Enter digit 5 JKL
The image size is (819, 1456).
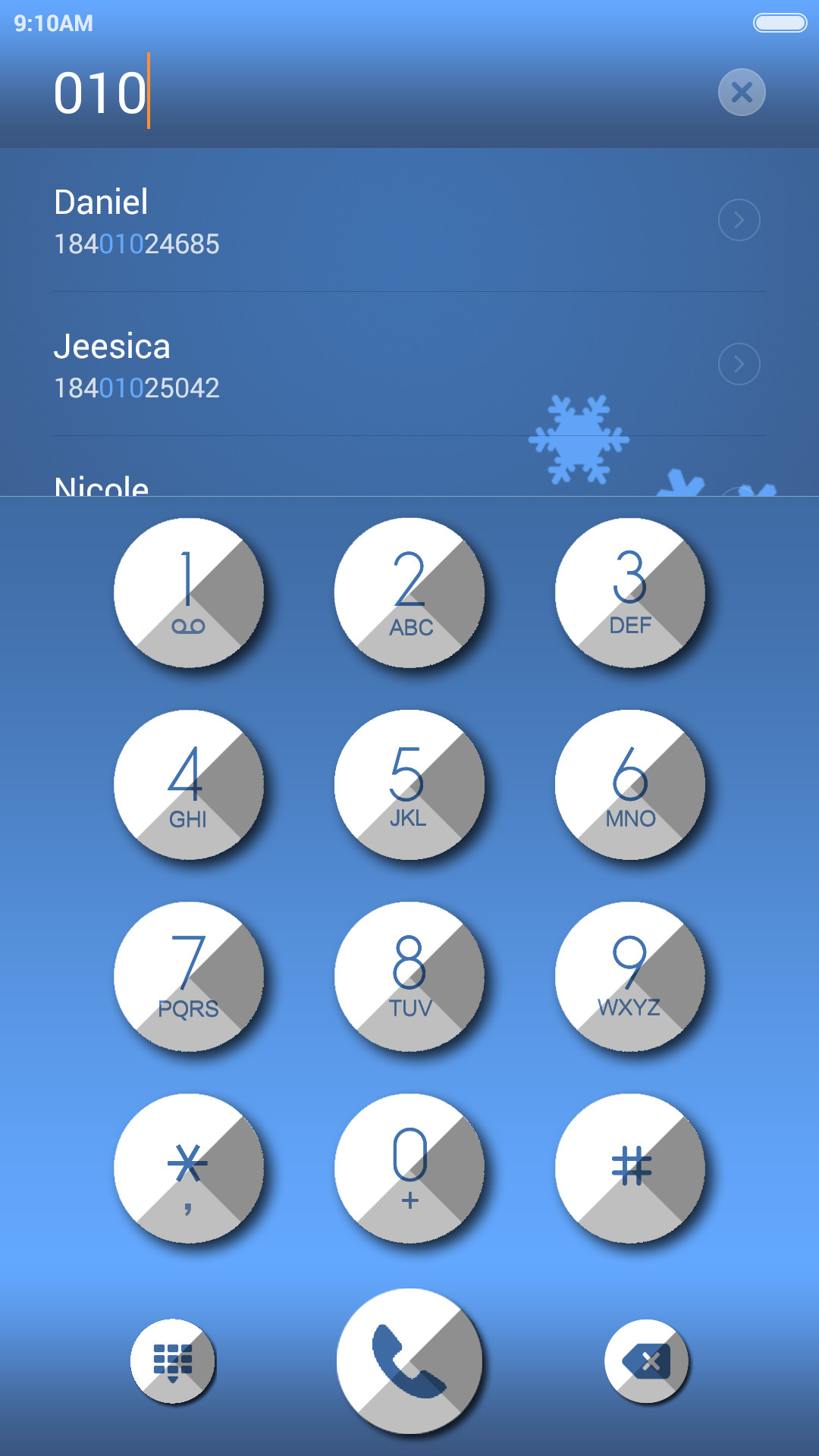click(409, 785)
